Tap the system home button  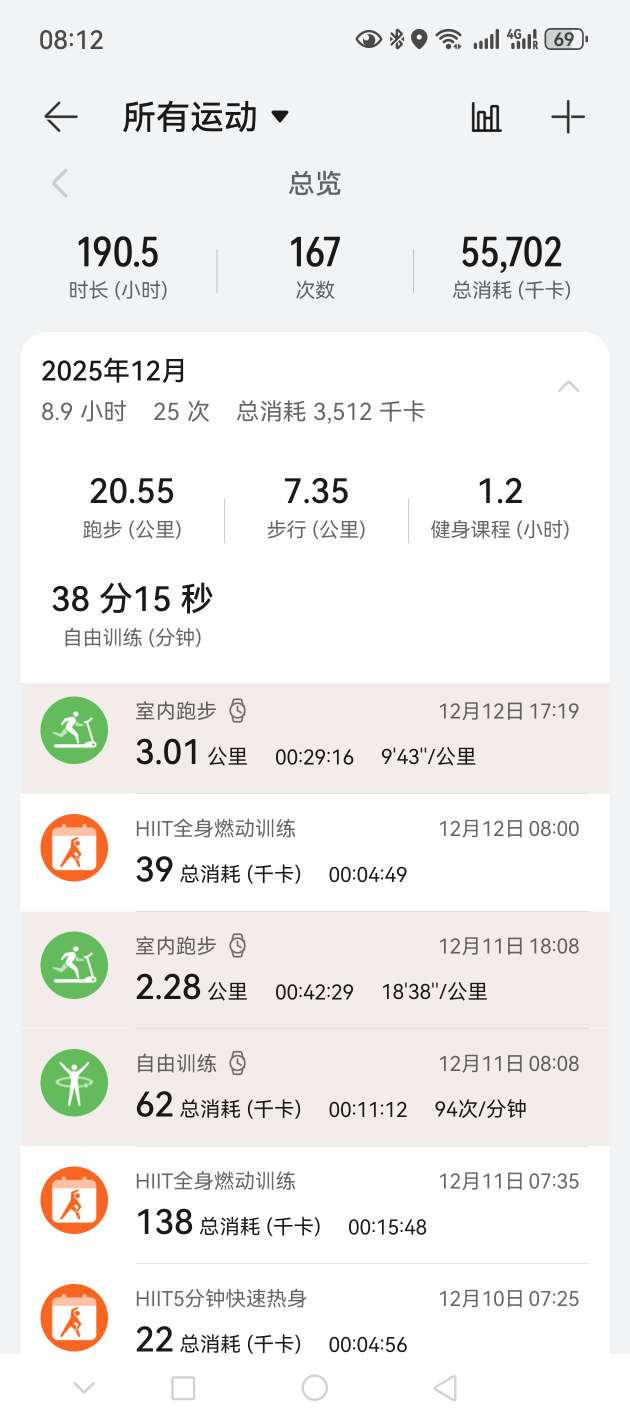315,1388
